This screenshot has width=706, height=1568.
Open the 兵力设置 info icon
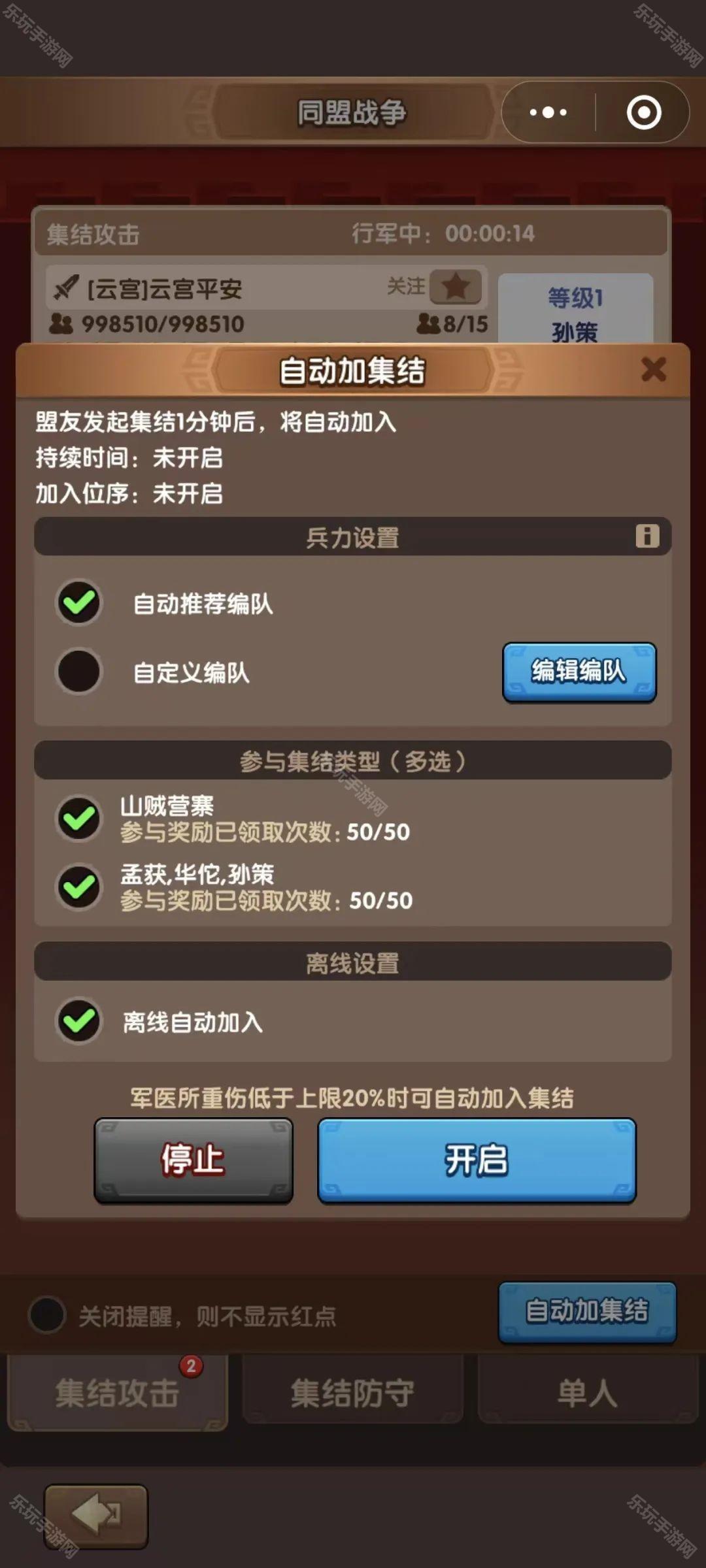647,536
